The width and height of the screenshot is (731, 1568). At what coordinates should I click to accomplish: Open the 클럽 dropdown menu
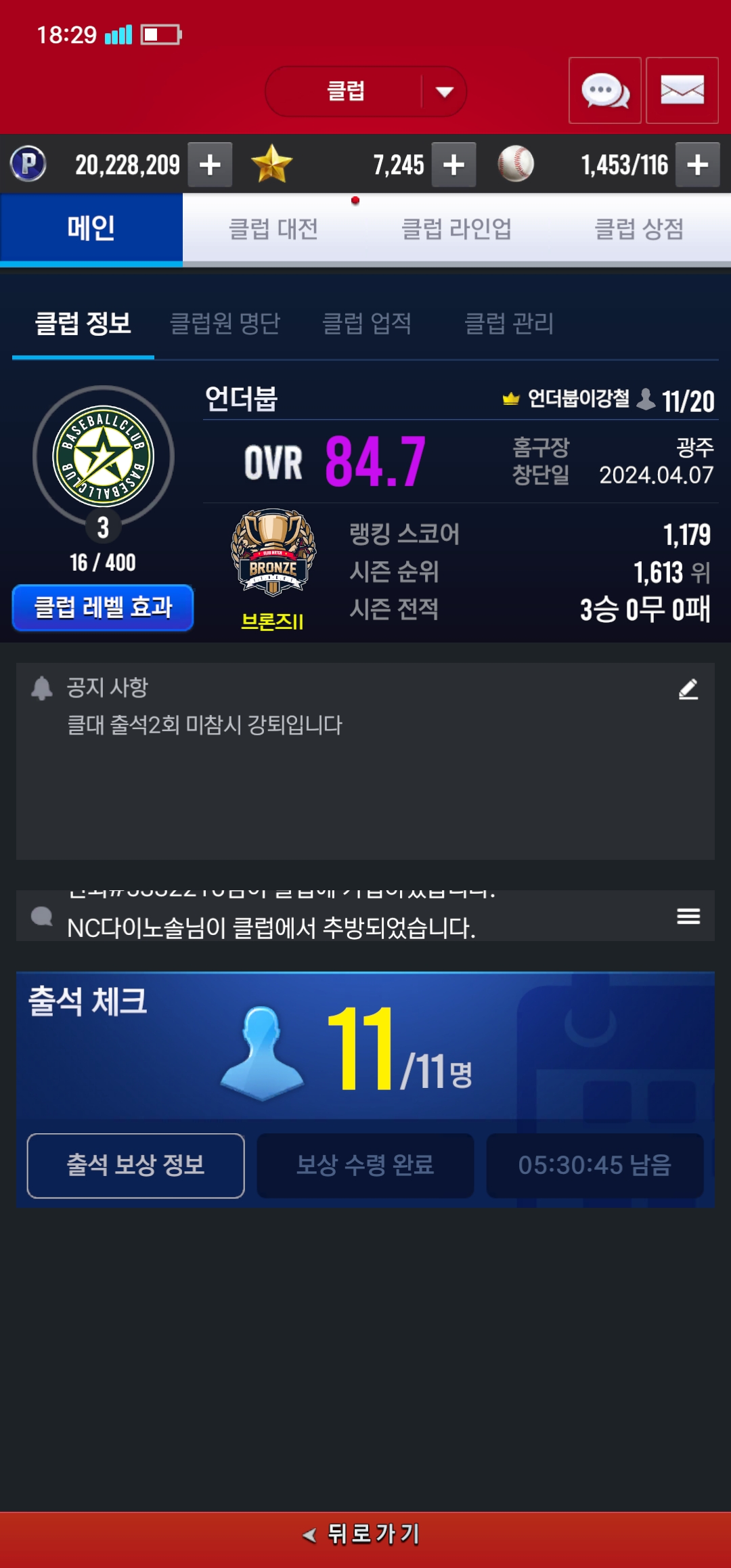tap(365, 91)
